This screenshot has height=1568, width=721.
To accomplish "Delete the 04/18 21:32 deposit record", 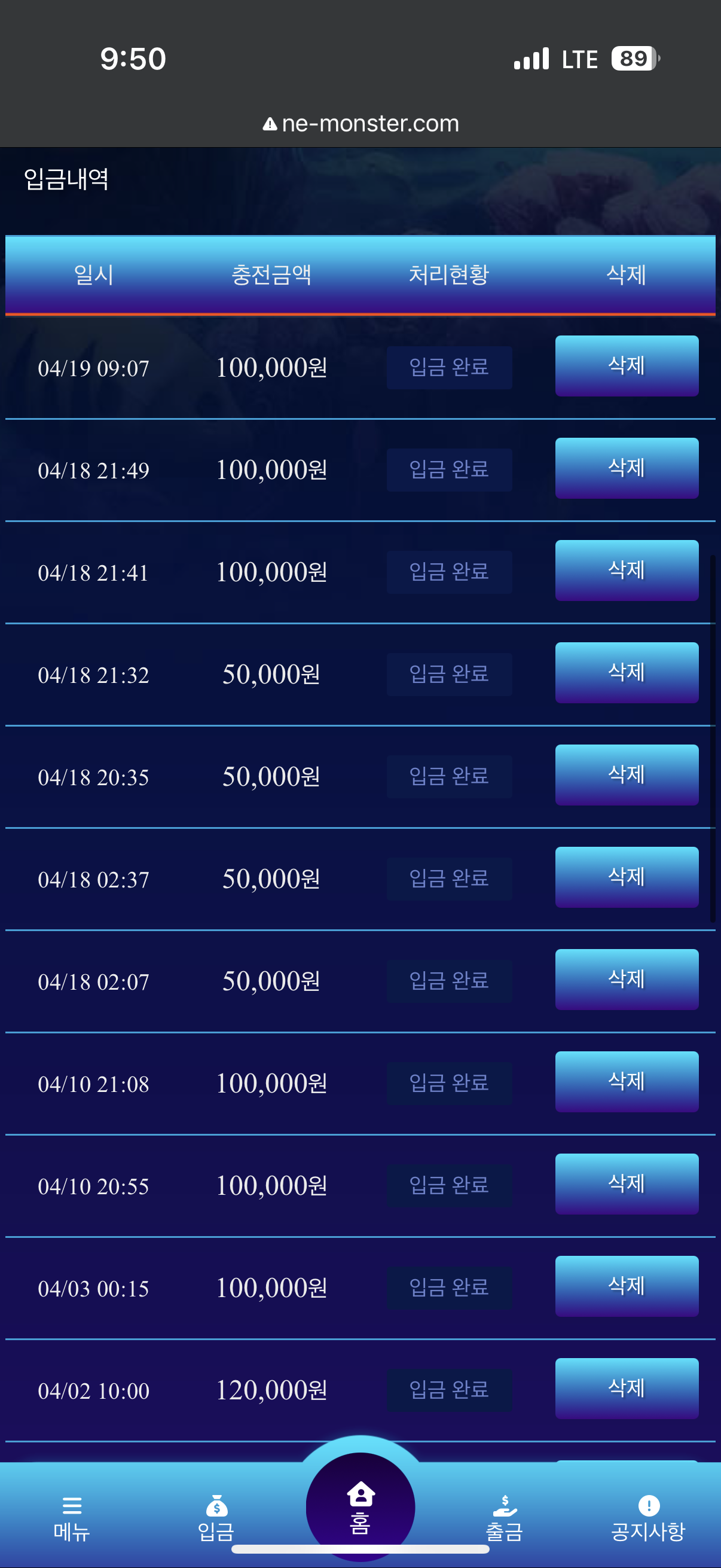I will click(626, 673).
